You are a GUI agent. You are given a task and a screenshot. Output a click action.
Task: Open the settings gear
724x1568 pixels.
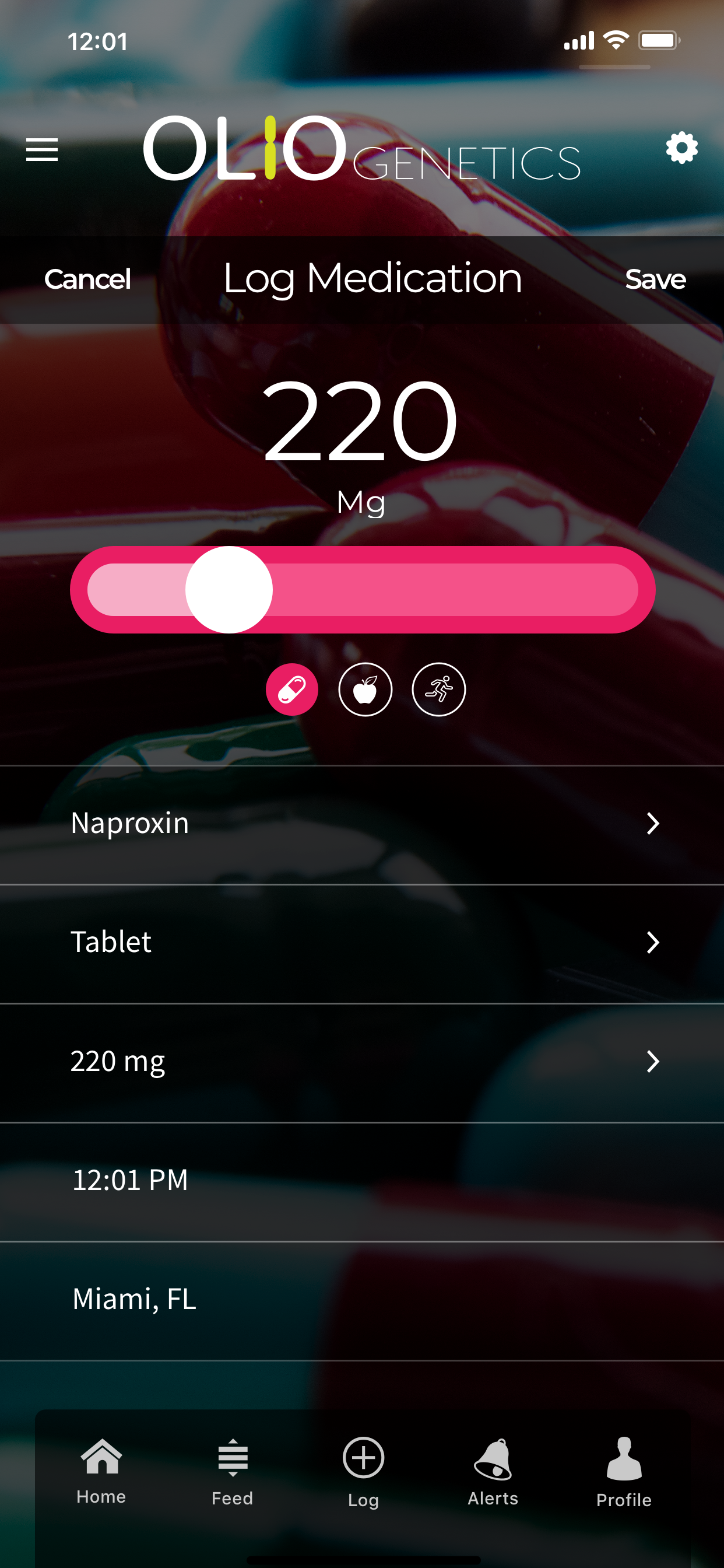[x=681, y=148]
